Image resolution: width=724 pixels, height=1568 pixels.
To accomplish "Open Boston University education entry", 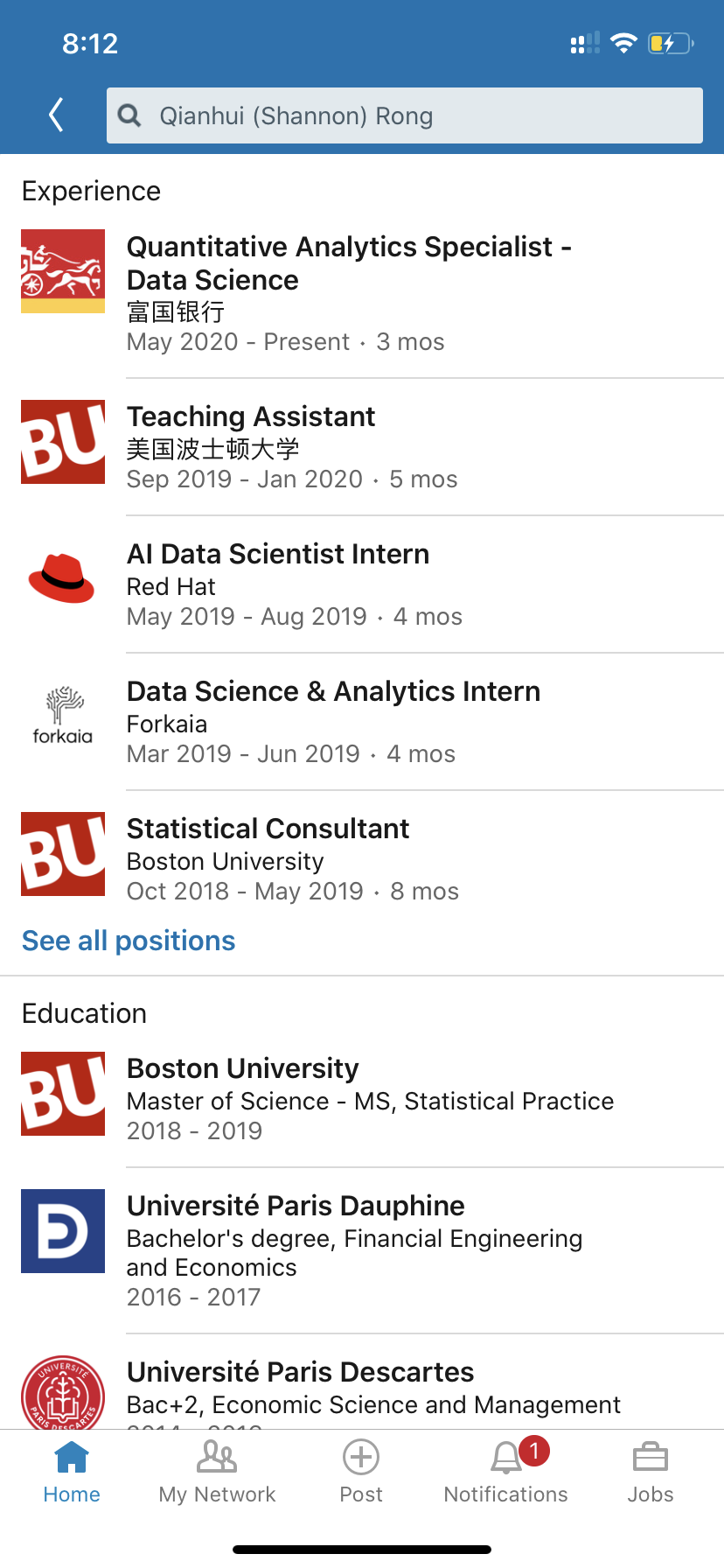I will 243,1069.
